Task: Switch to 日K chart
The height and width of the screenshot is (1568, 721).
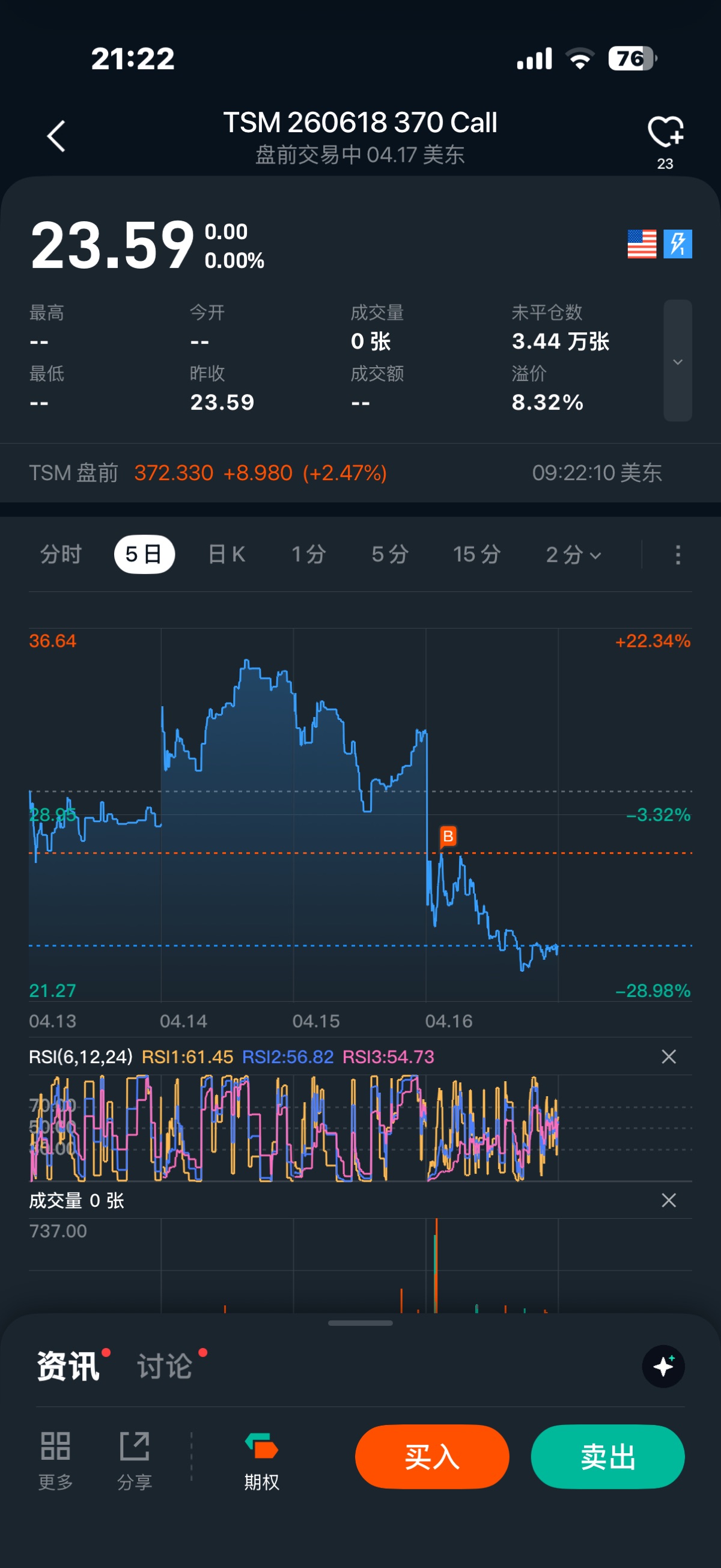Action: pyautogui.click(x=227, y=555)
